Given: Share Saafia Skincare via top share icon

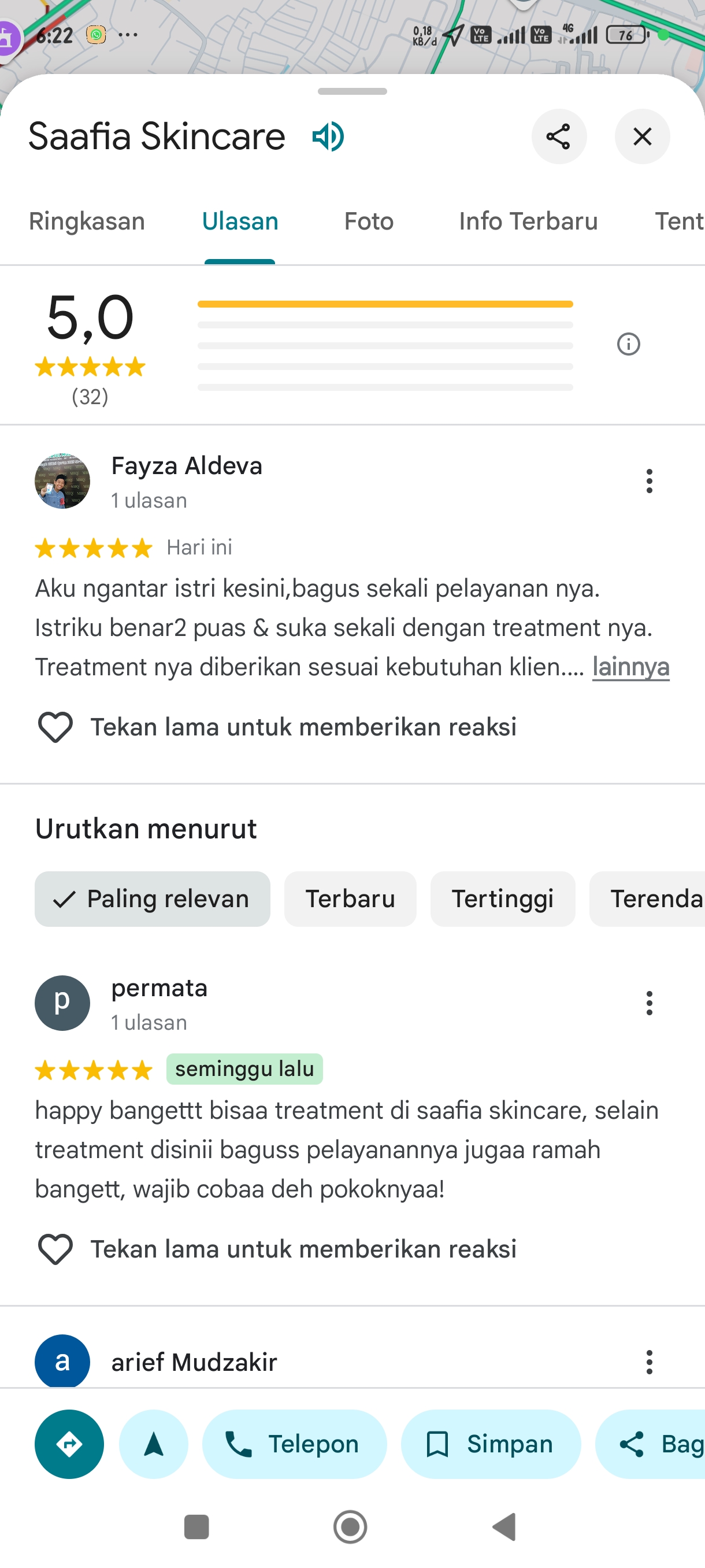Looking at the screenshot, I should [x=558, y=136].
